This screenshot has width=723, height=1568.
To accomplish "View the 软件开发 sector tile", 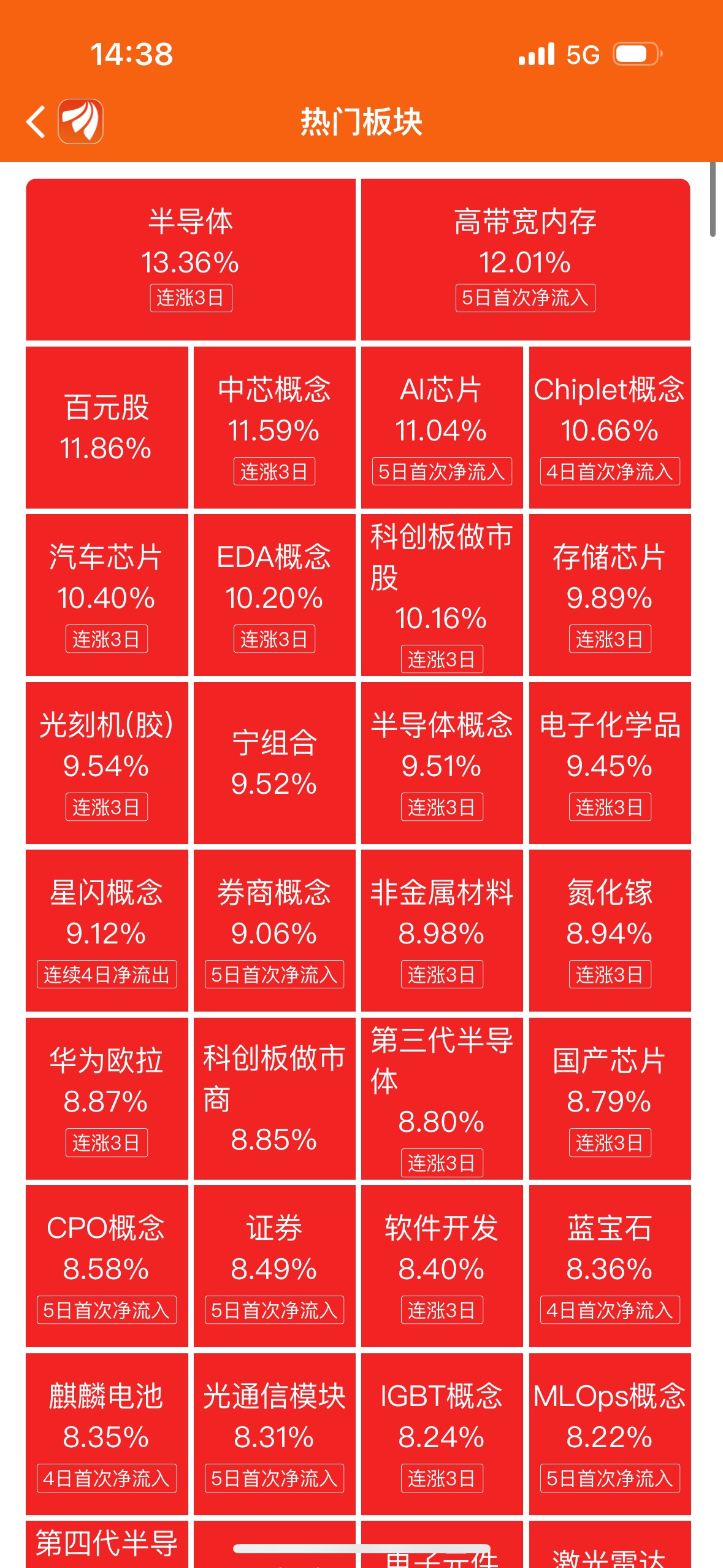I will click(442, 1266).
